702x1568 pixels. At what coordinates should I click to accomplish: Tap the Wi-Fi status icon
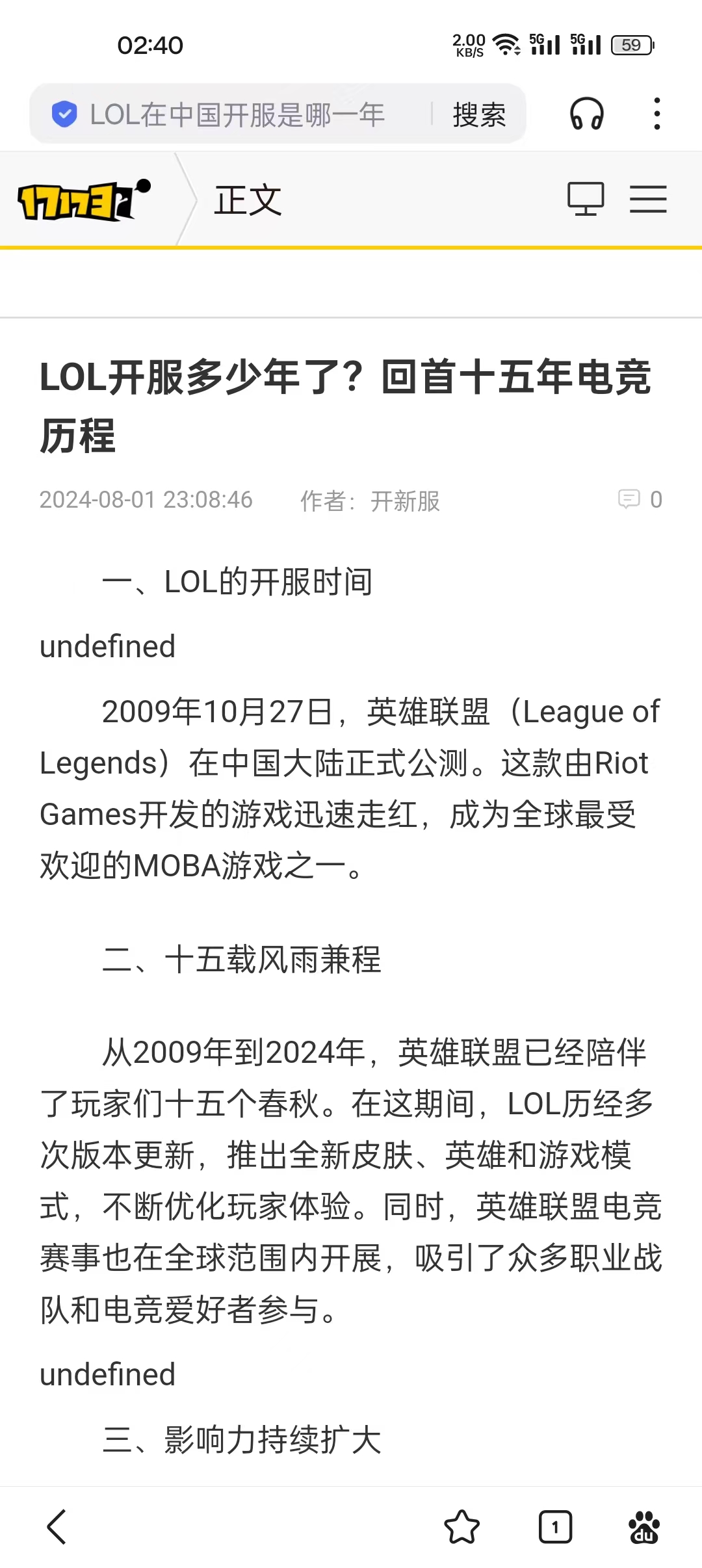[506, 44]
